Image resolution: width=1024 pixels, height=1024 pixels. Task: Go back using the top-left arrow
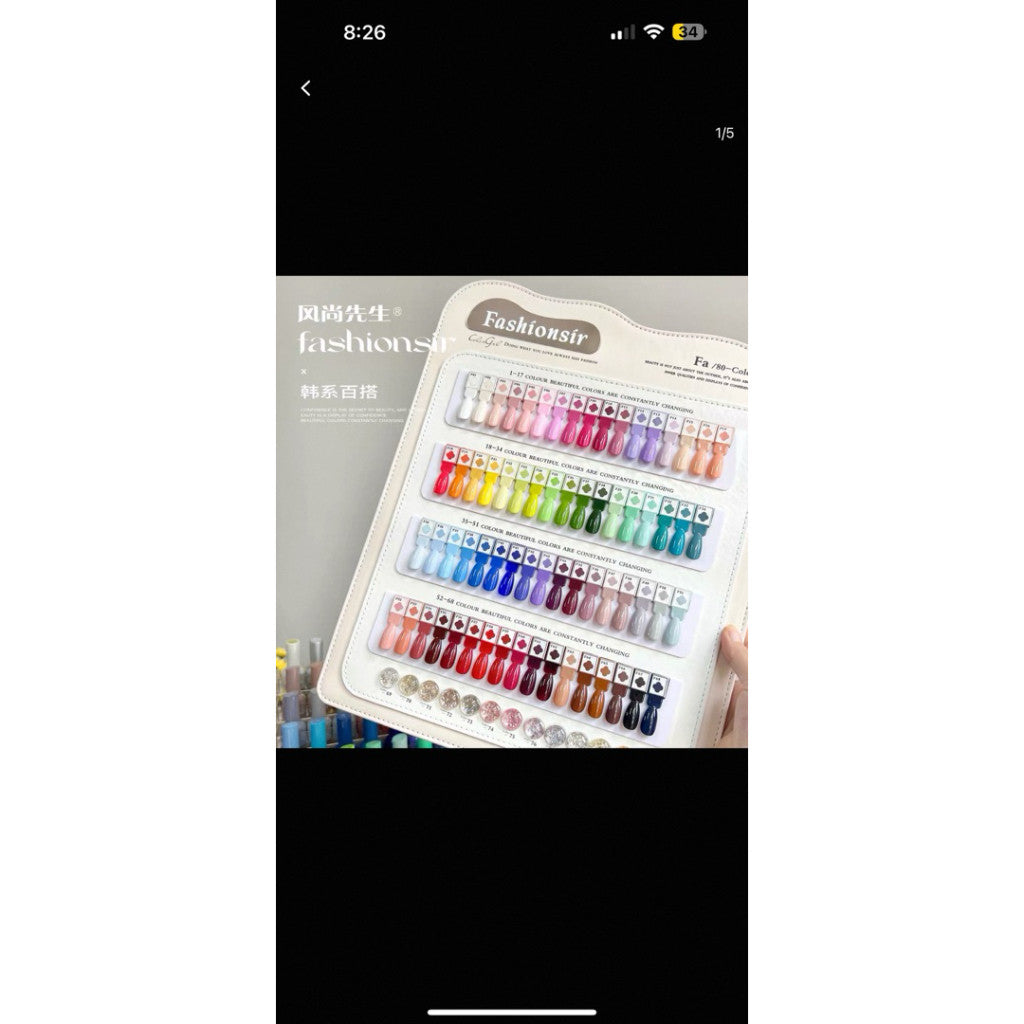tap(306, 88)
